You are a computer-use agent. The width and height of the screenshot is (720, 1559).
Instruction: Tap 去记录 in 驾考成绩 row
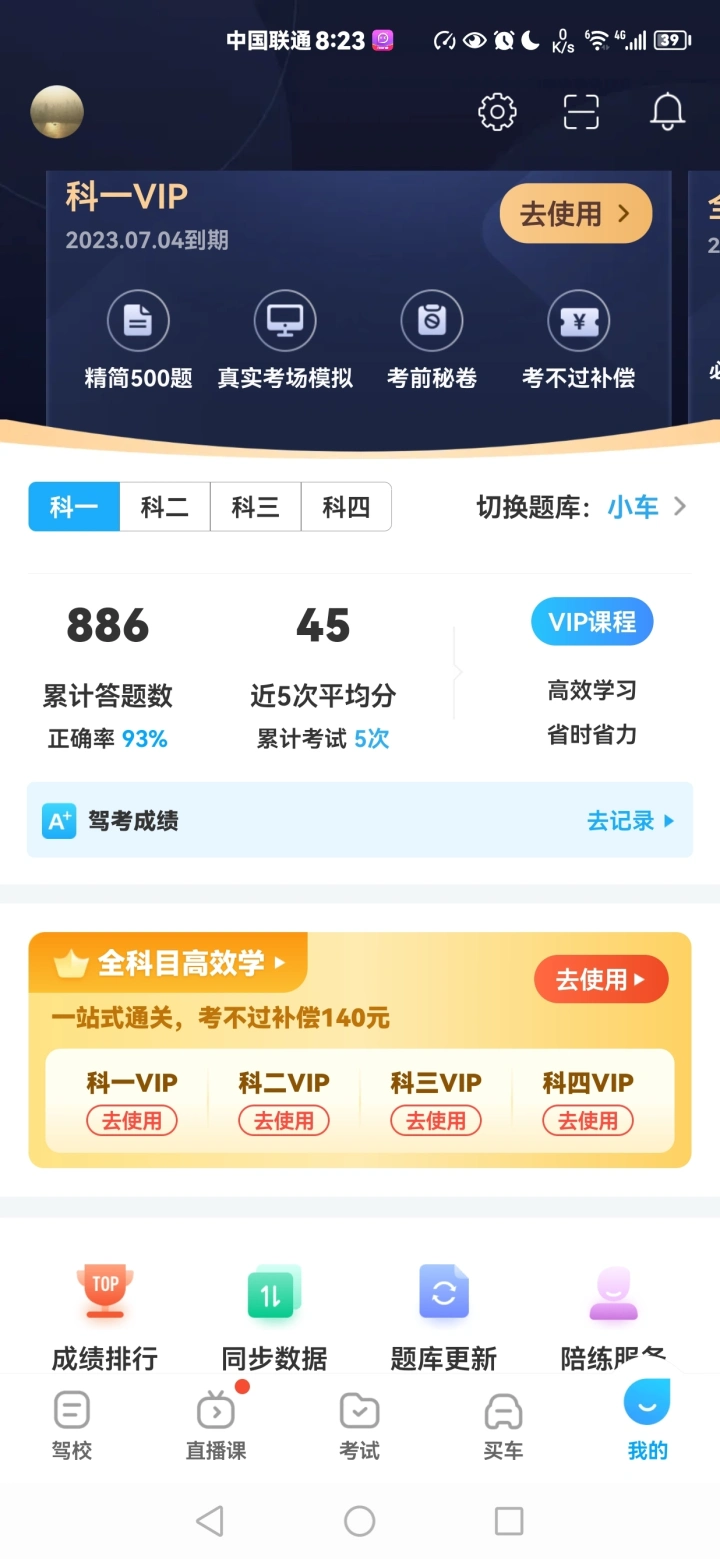tap(631, 821)
